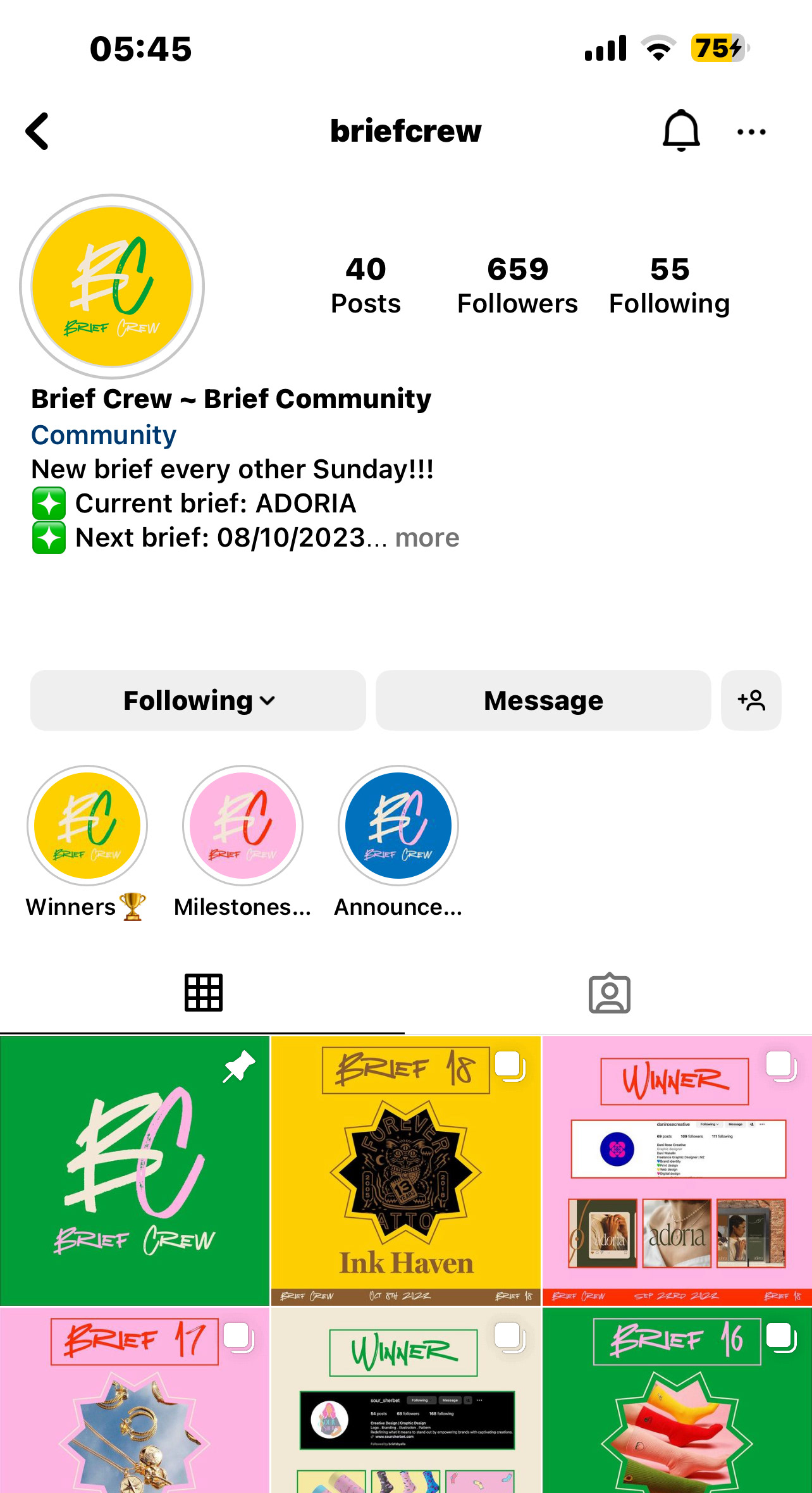812x1493 pixels.
Task: Switch to the tagged photos tab
Action: [x=609, y=993]
